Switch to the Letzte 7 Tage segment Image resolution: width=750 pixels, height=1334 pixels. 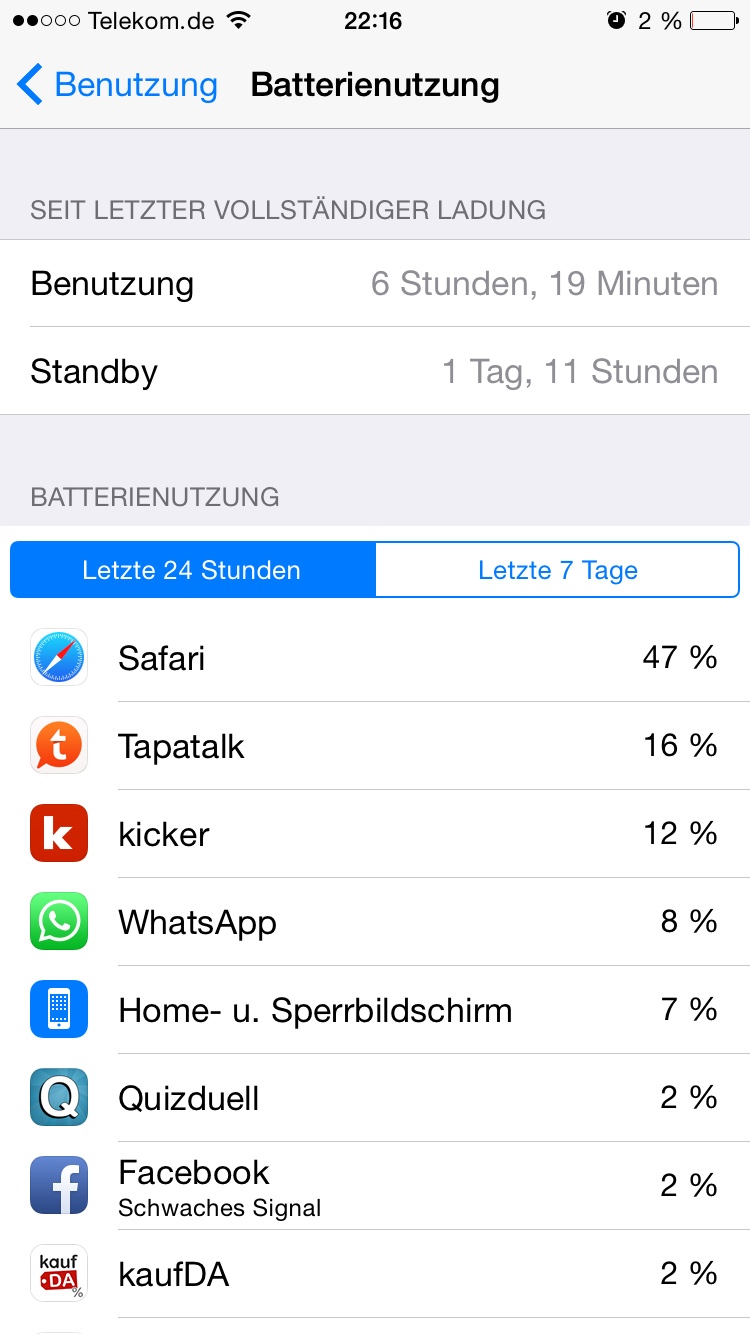click(x=557, y=570)
